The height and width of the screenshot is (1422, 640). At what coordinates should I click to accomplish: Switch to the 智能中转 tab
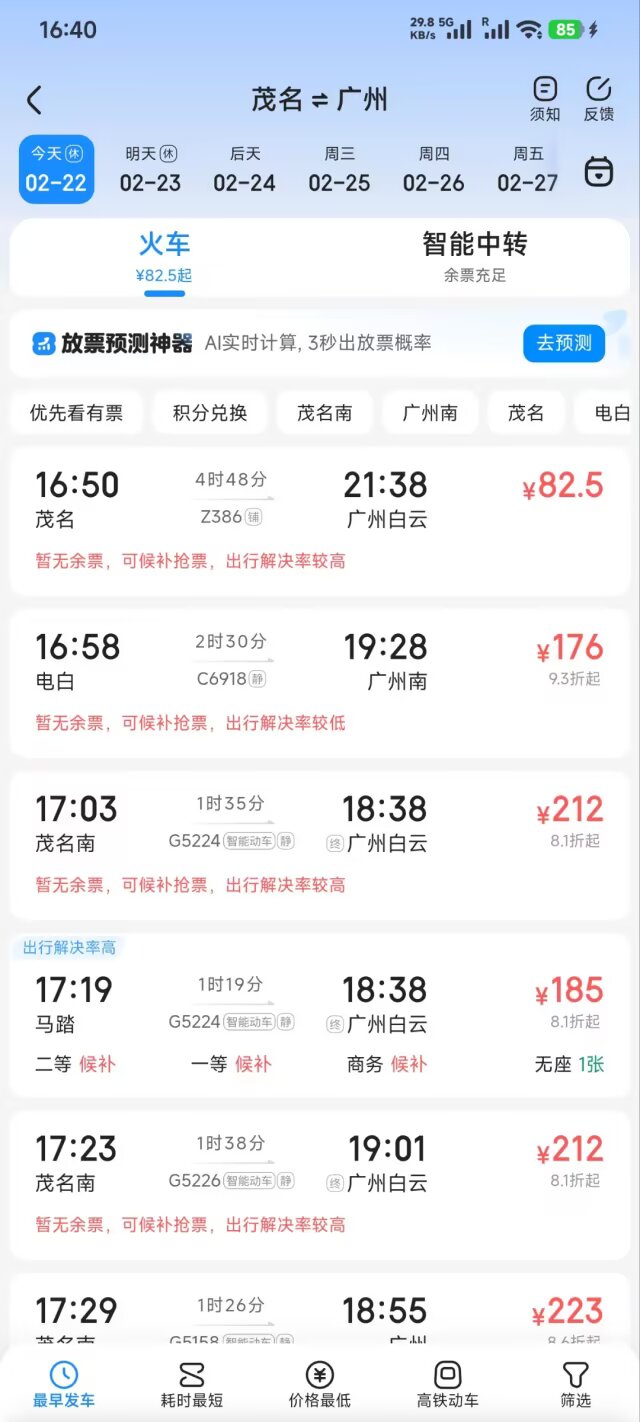coord(474,256)
